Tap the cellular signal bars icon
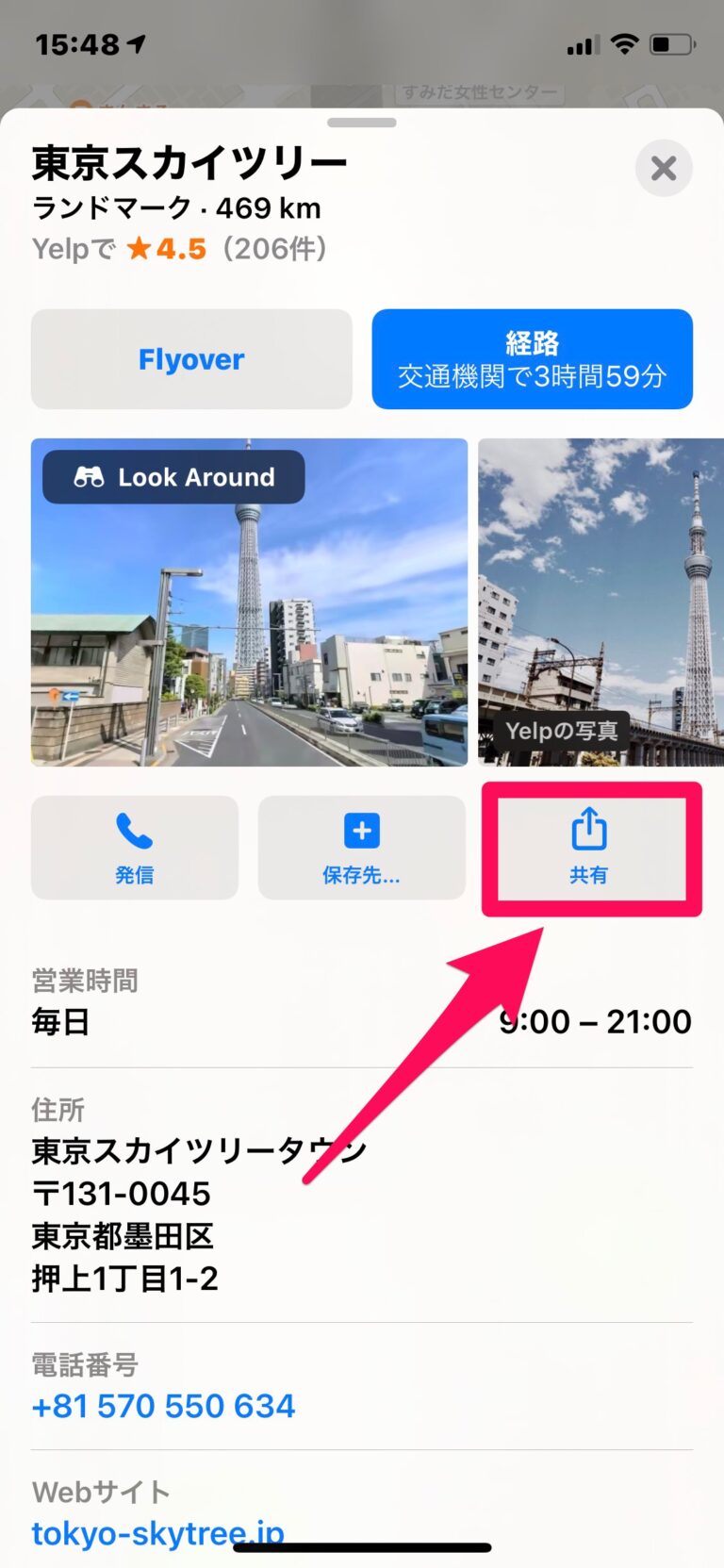The image size is (724, 1568). click(x=584, y=41)
